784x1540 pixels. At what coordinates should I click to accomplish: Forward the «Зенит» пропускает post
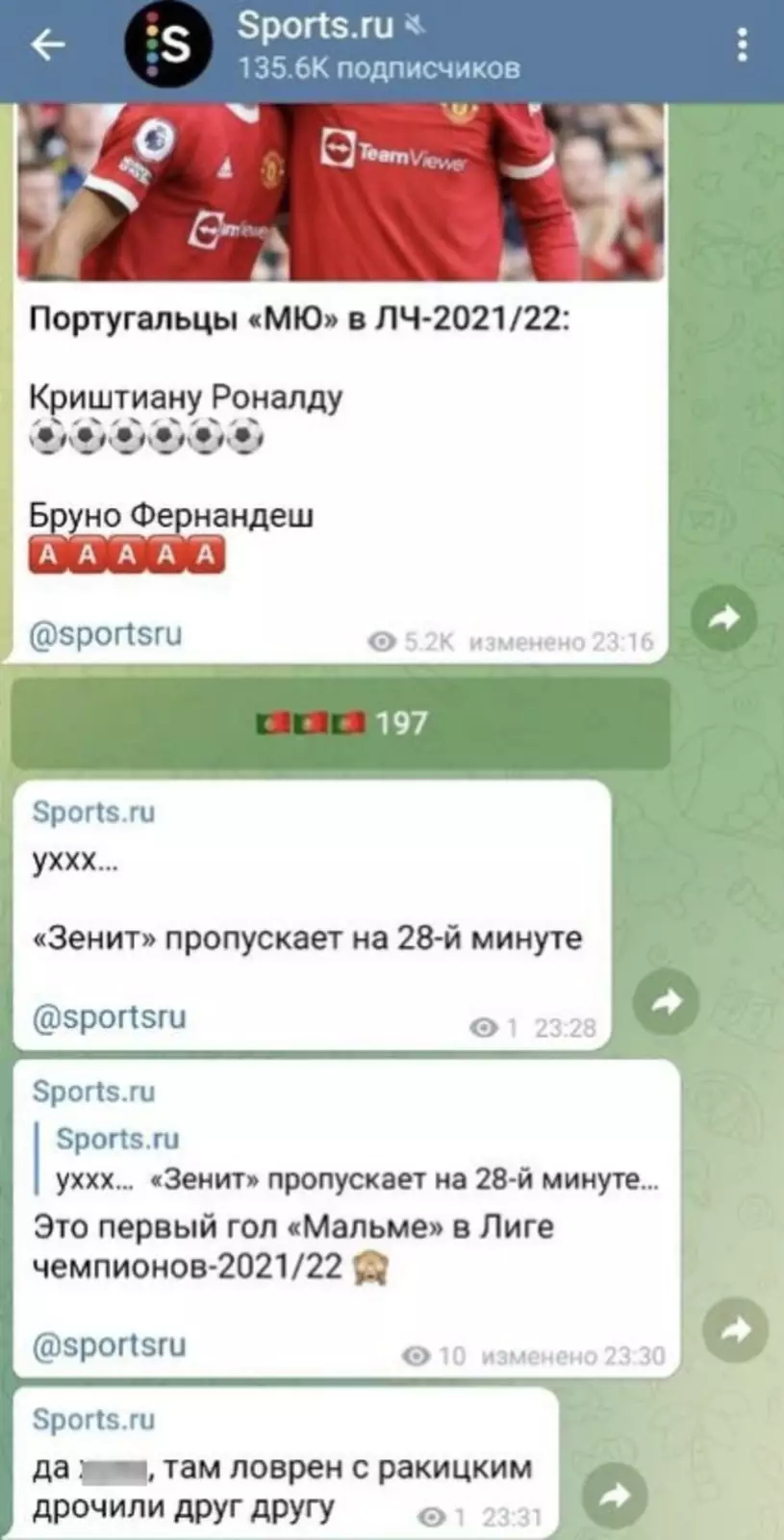[x=666, y=1003]
